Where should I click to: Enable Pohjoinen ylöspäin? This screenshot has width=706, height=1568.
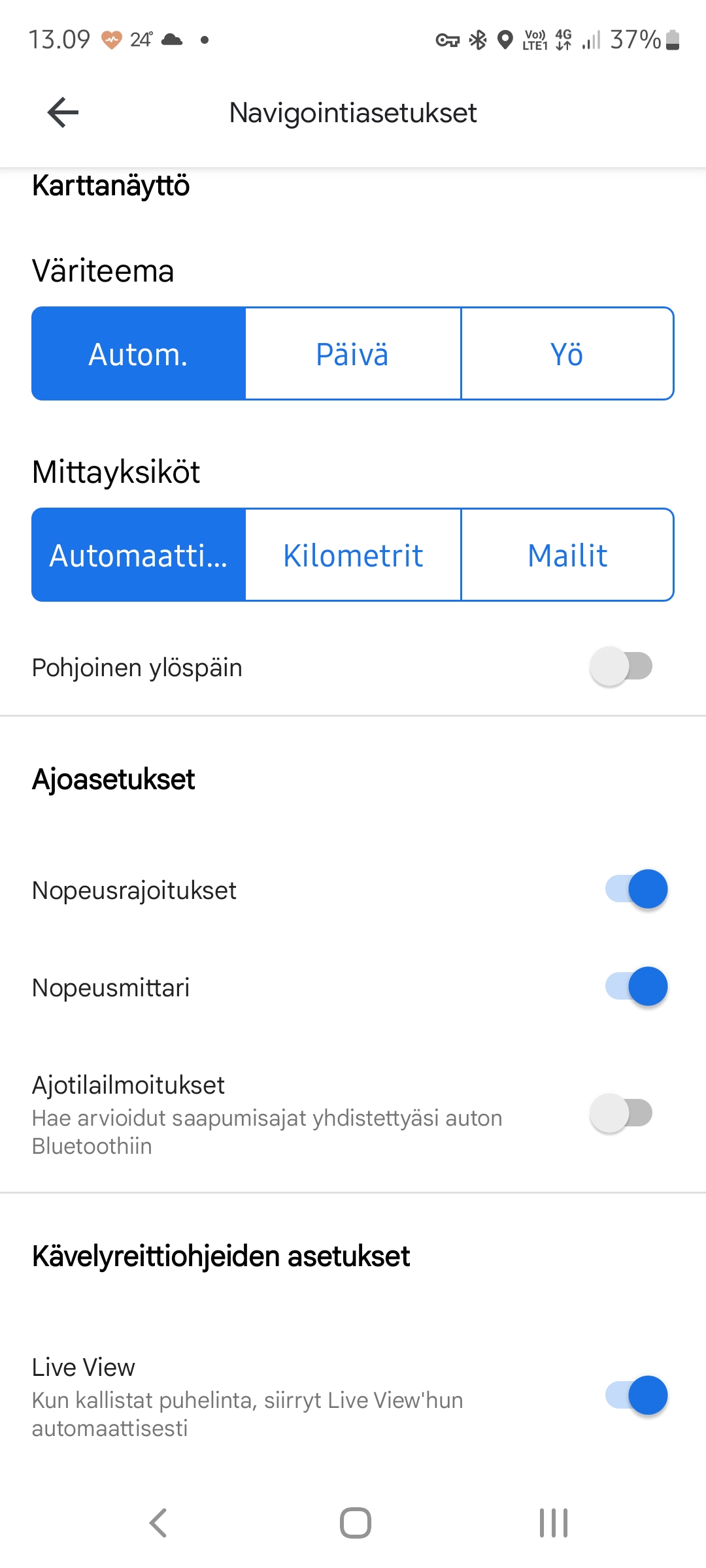[622, 666]
